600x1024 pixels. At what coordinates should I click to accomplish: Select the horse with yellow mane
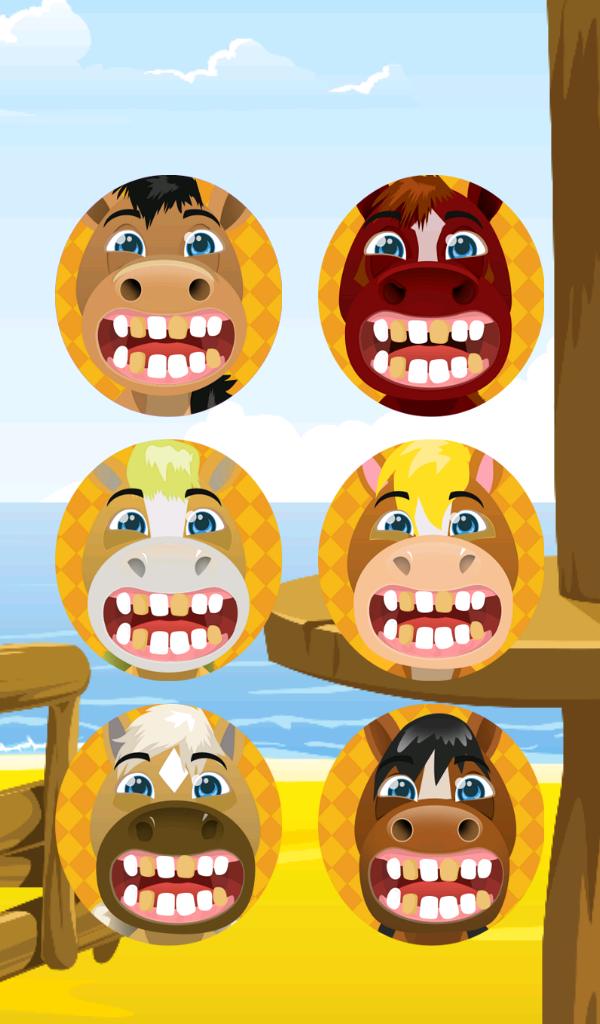tap(431, 559)
